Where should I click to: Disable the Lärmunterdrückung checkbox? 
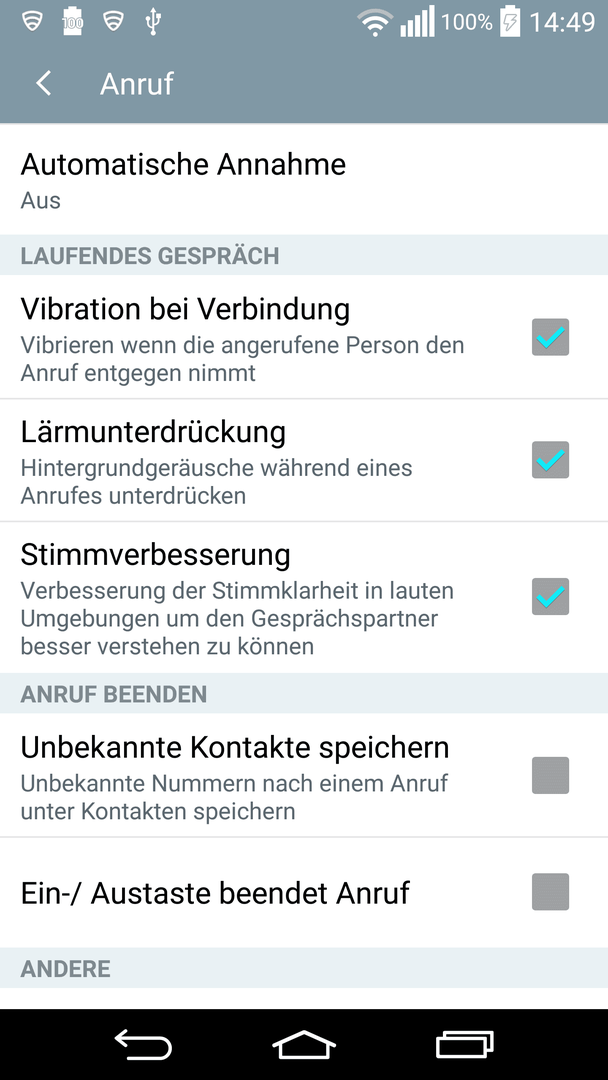point(550,460)
